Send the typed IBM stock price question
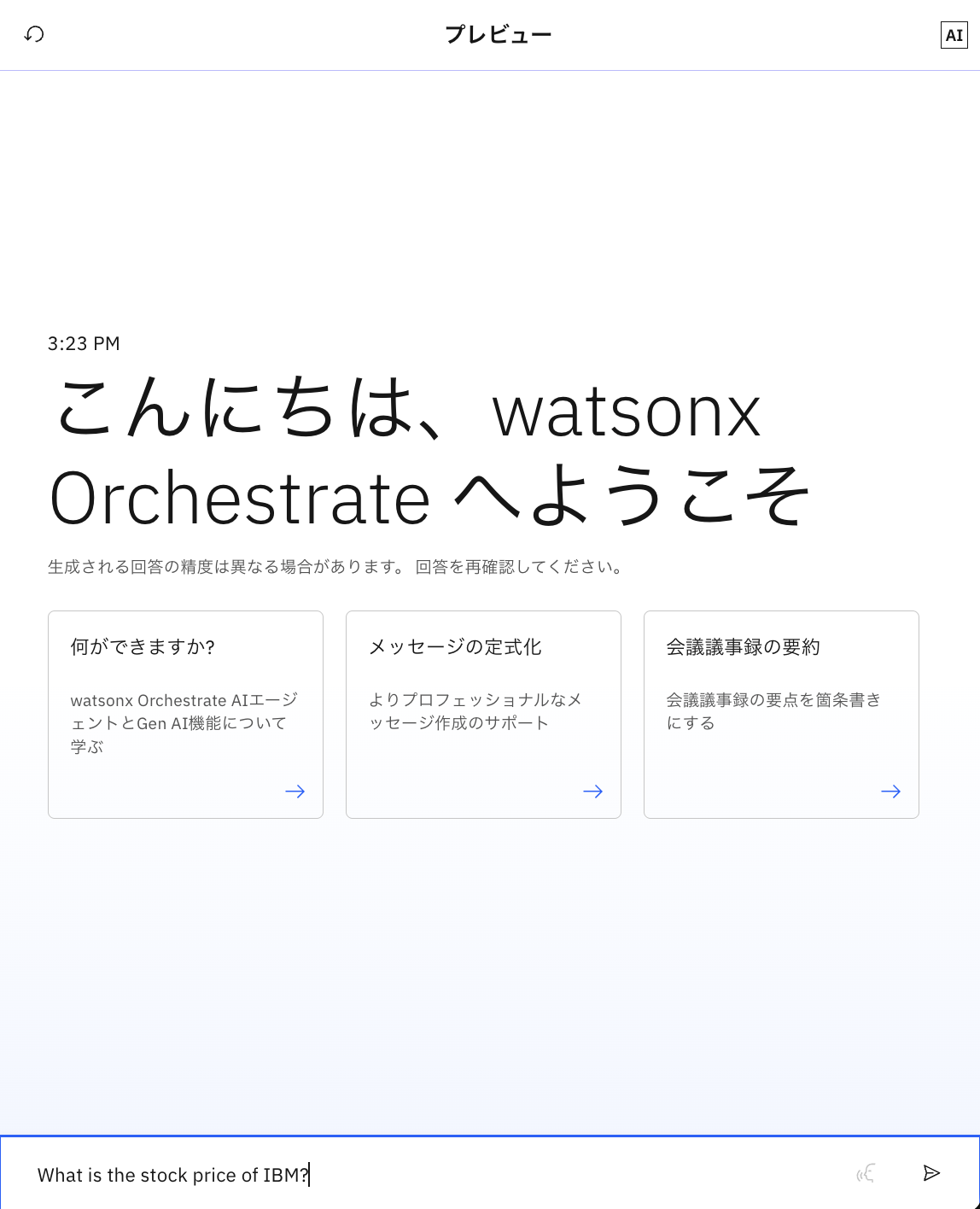This screenshot has width=980, height=1209. coord(931,1173)
